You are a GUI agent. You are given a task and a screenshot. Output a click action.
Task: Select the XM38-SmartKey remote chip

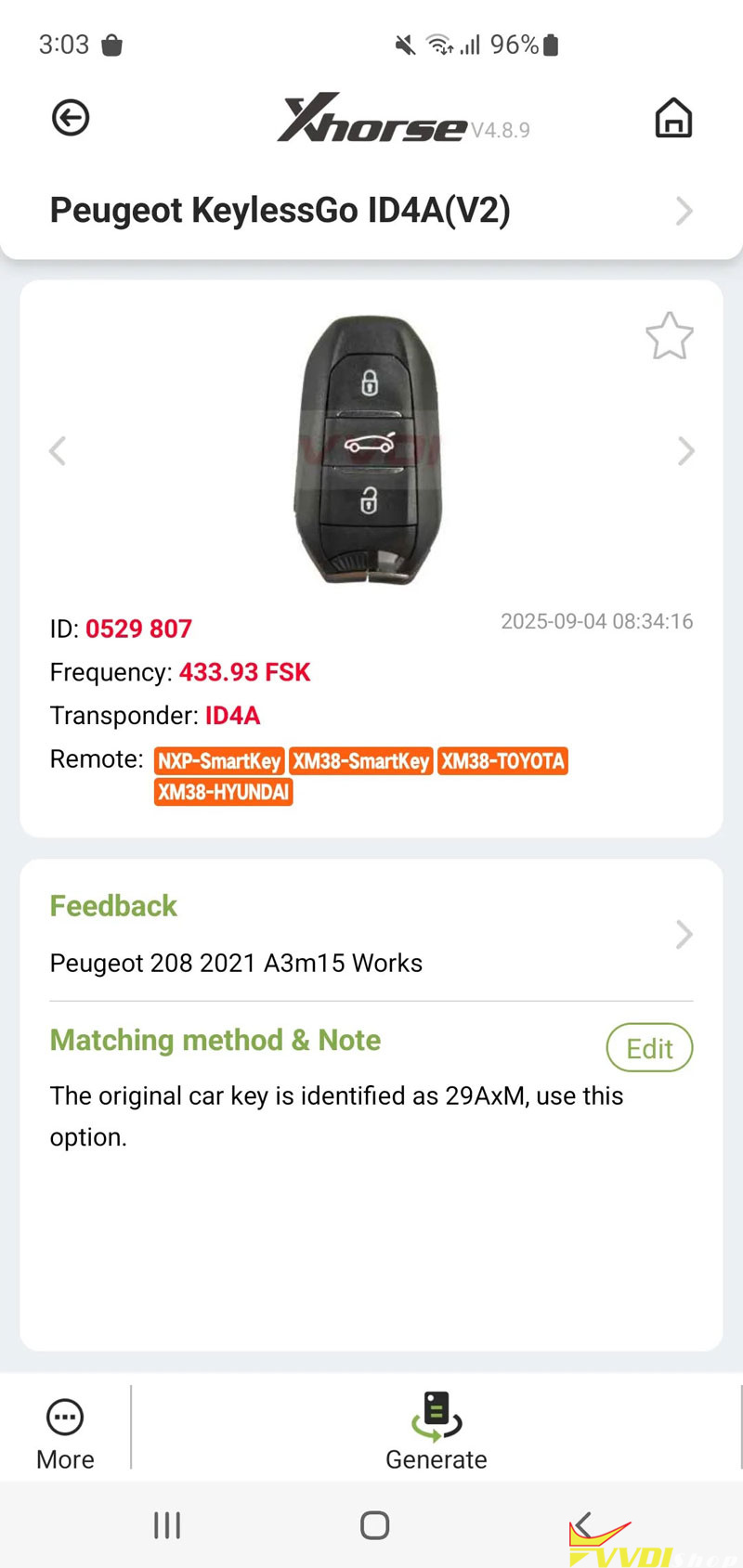(x=361, y=761)
